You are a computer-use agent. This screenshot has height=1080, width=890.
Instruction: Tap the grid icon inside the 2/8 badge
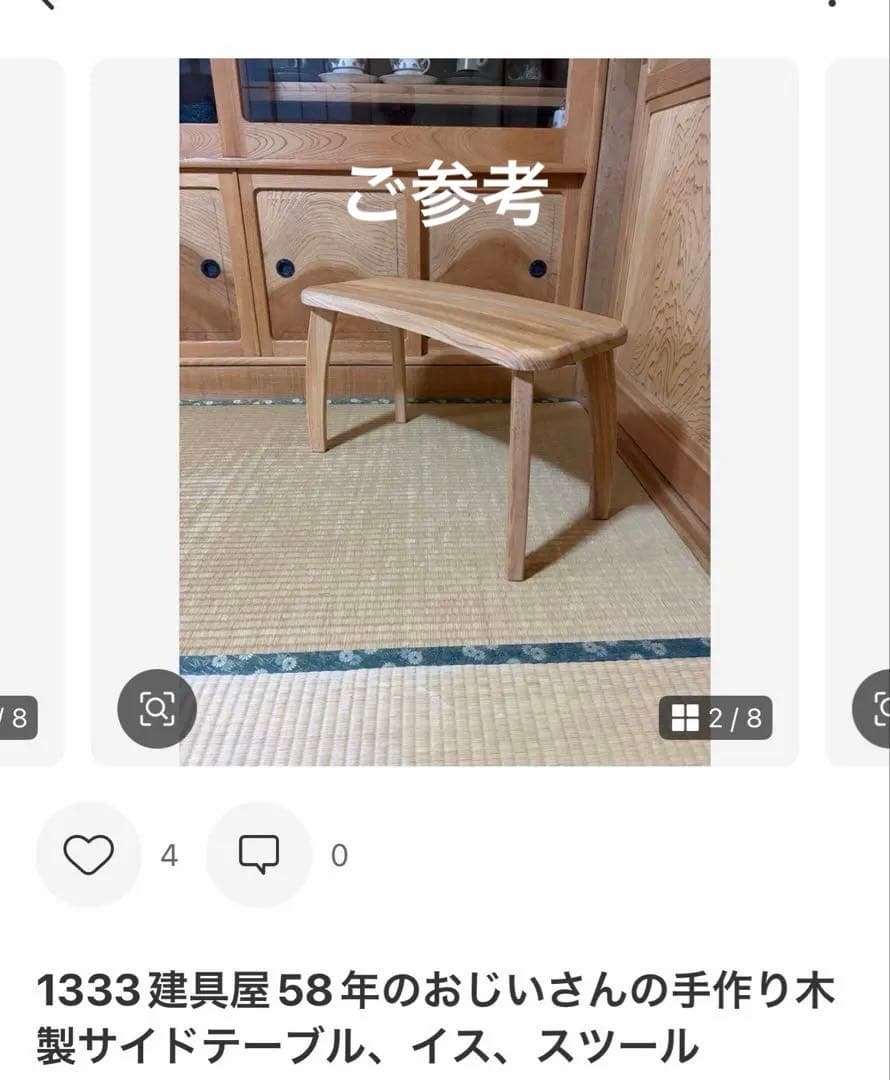click(x=686, y=716)
